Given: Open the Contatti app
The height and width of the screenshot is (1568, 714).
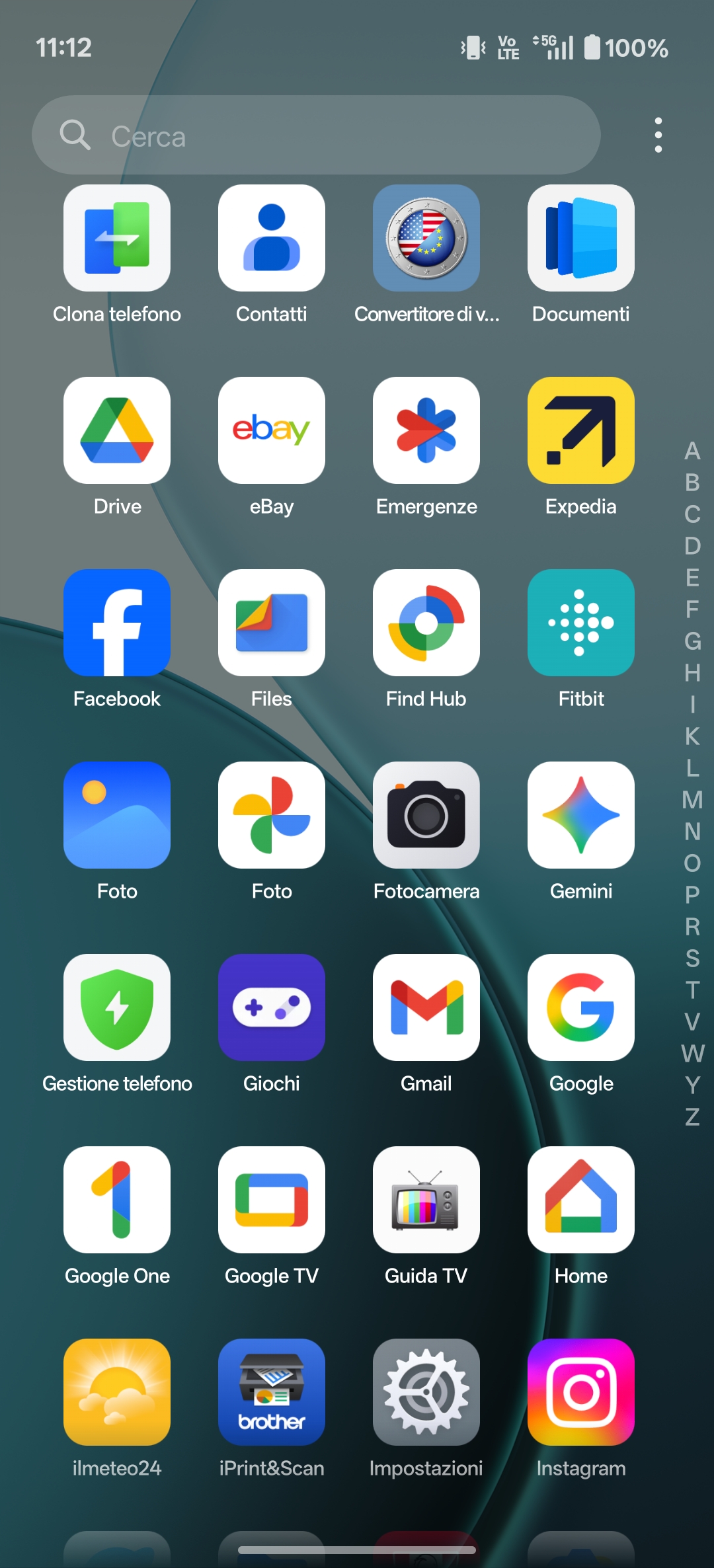Looking at the screenshot, I should (272, 238).
